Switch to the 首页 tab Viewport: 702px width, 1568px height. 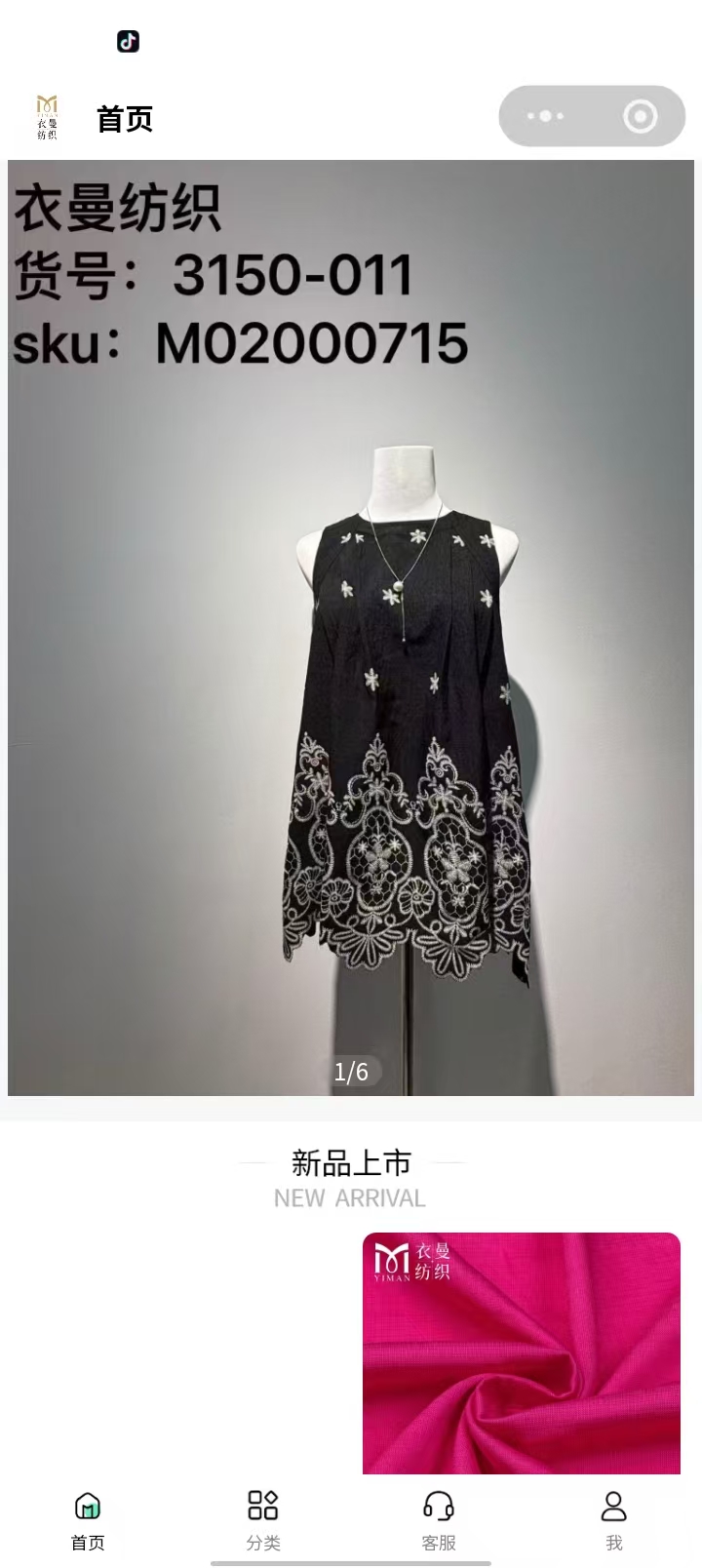(x=88, y=1520)
